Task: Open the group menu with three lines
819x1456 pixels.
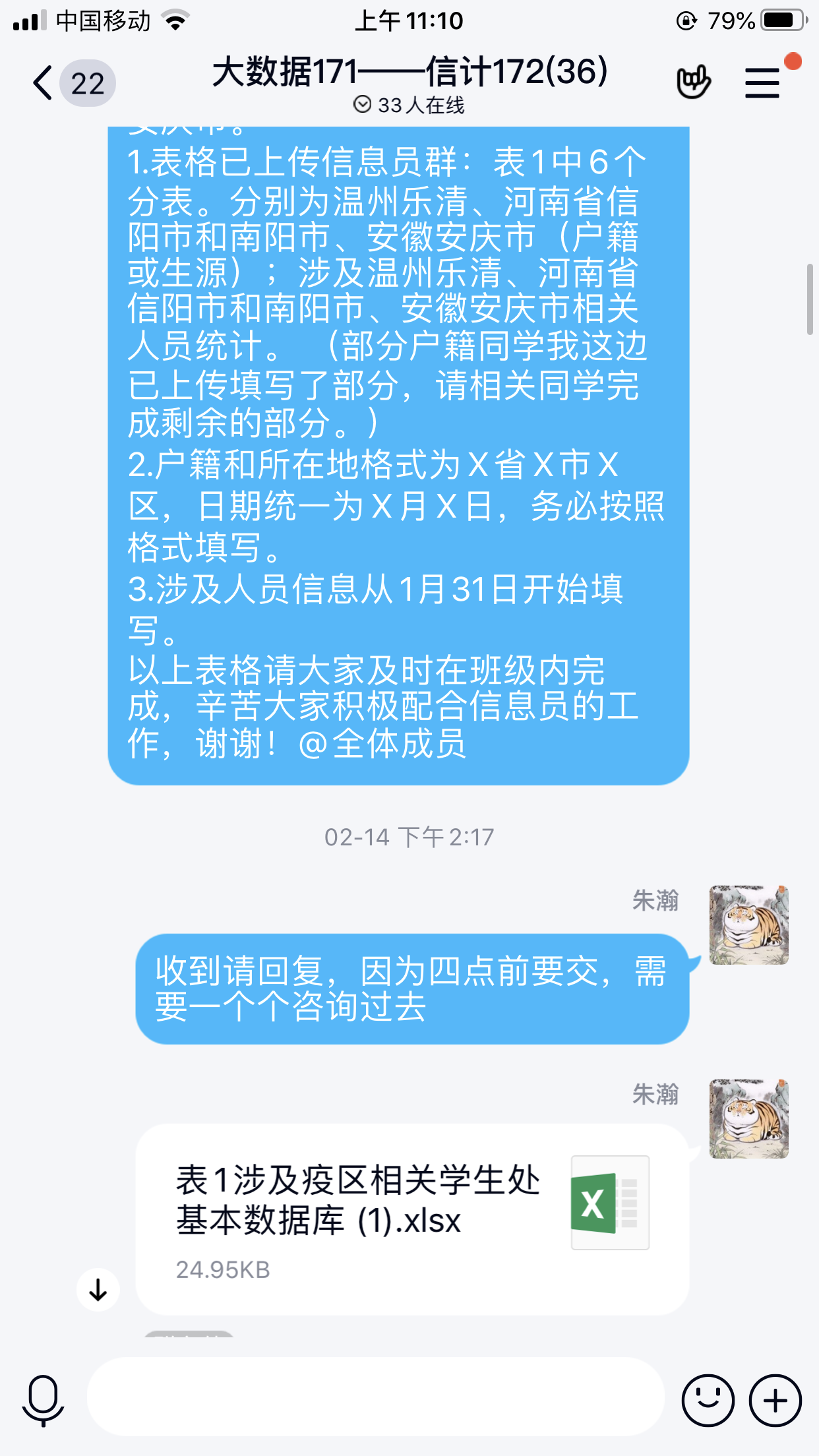Action: pos(762,83)
